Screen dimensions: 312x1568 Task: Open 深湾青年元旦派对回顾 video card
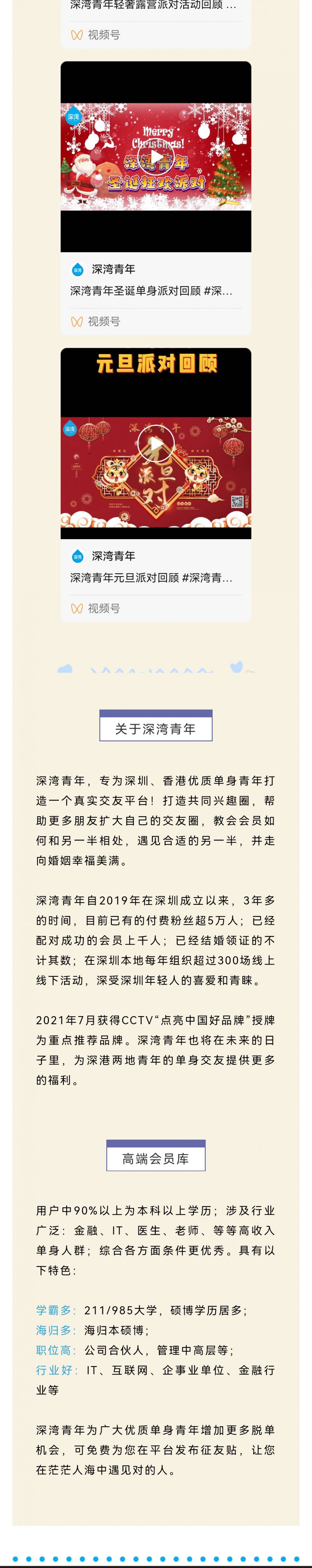click(151, 578)
